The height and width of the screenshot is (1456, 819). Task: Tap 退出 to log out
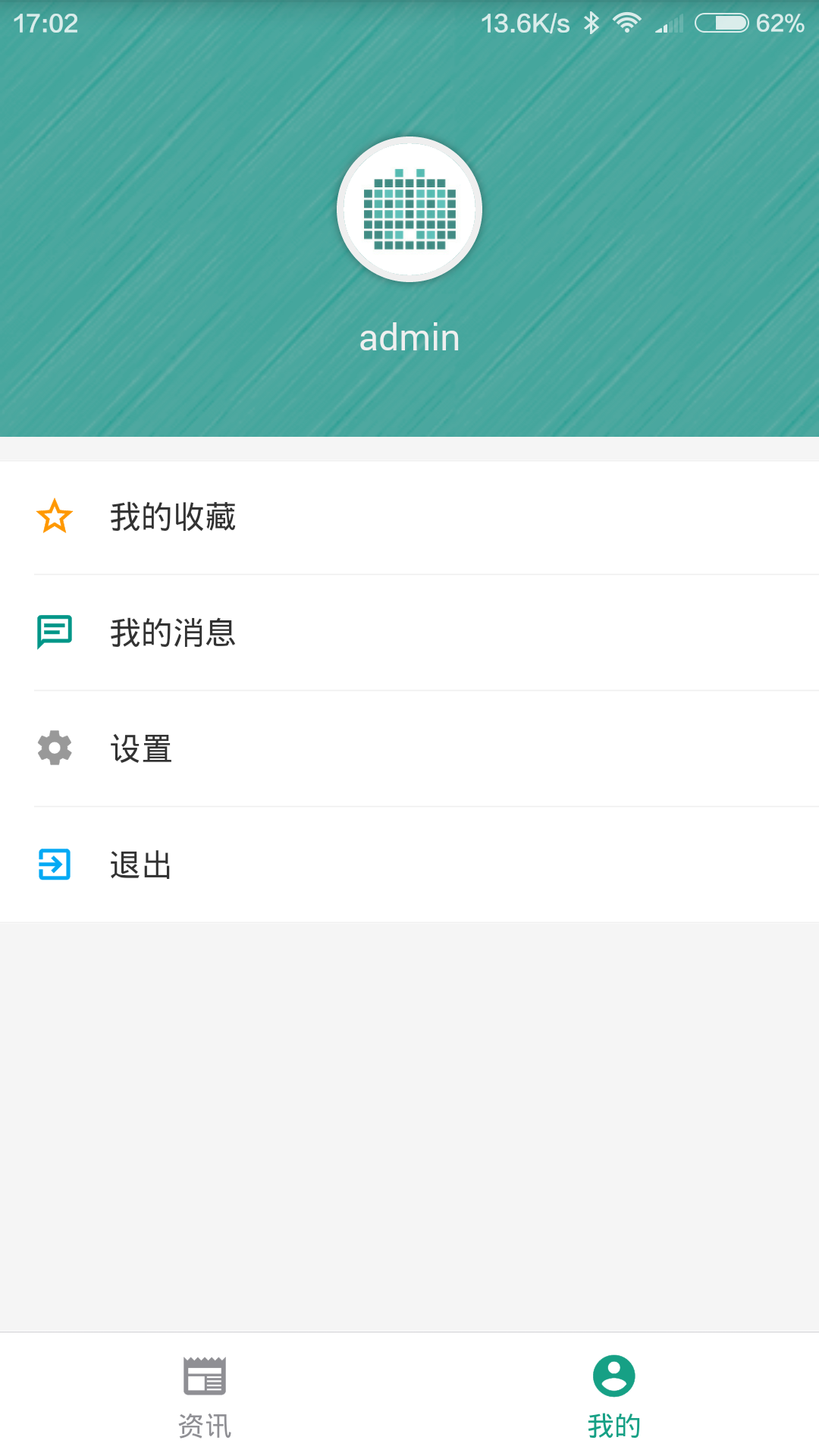click(409, 864)
